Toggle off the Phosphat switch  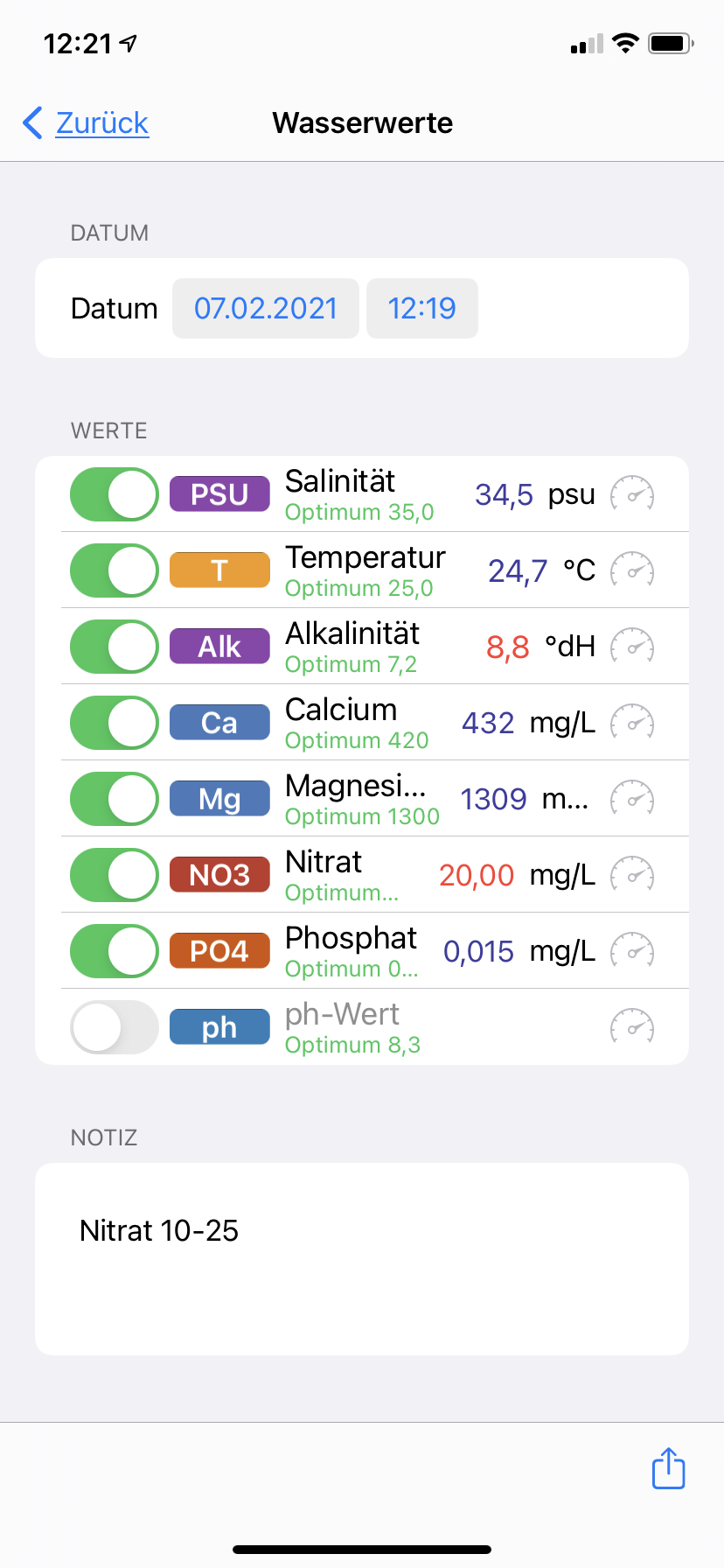[x=115, y=951]
